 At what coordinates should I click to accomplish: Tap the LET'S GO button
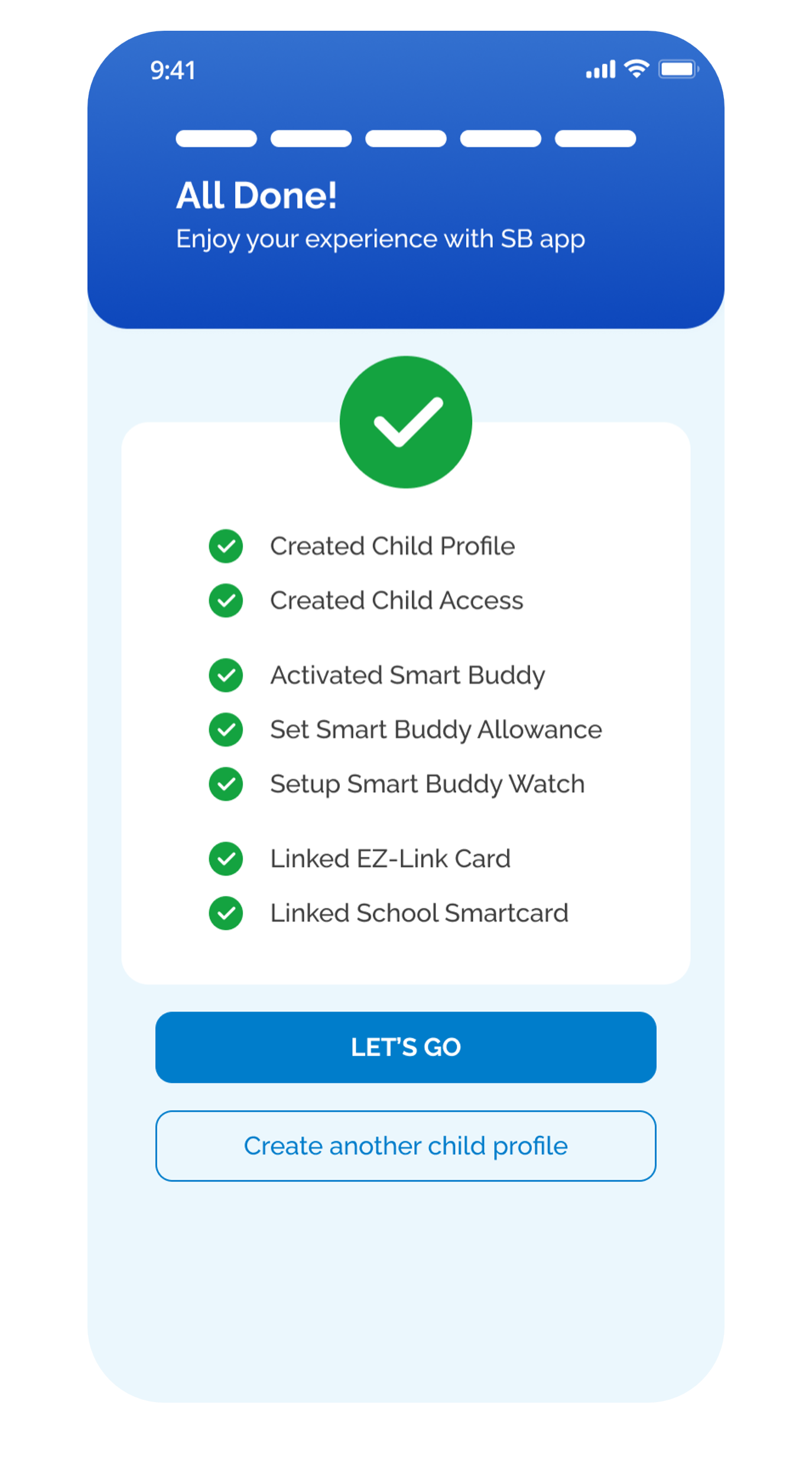tap(405, 1047)
